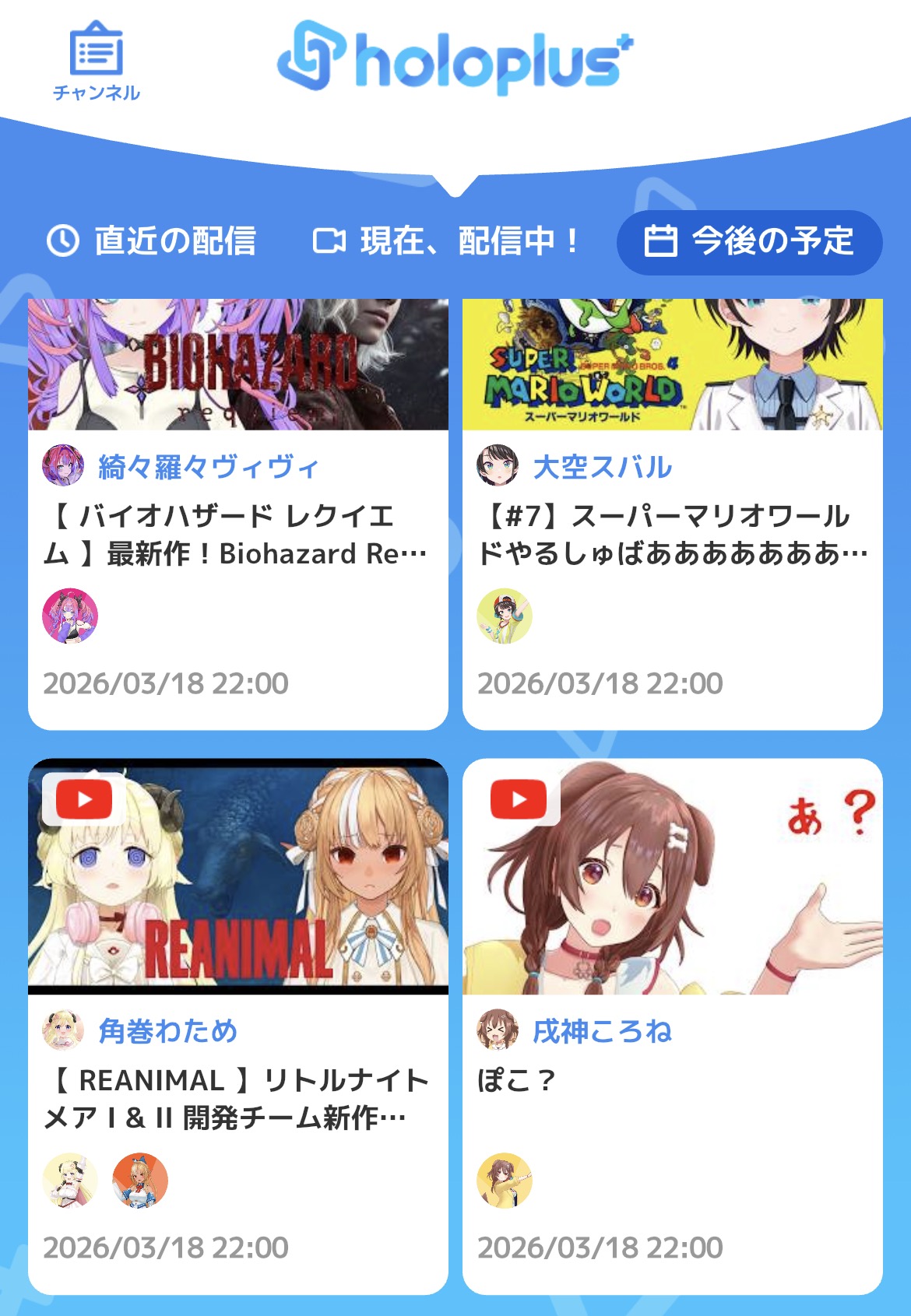View 大空スバル's channel
Screen dimensions: 911x1316
tap(602, 467)
